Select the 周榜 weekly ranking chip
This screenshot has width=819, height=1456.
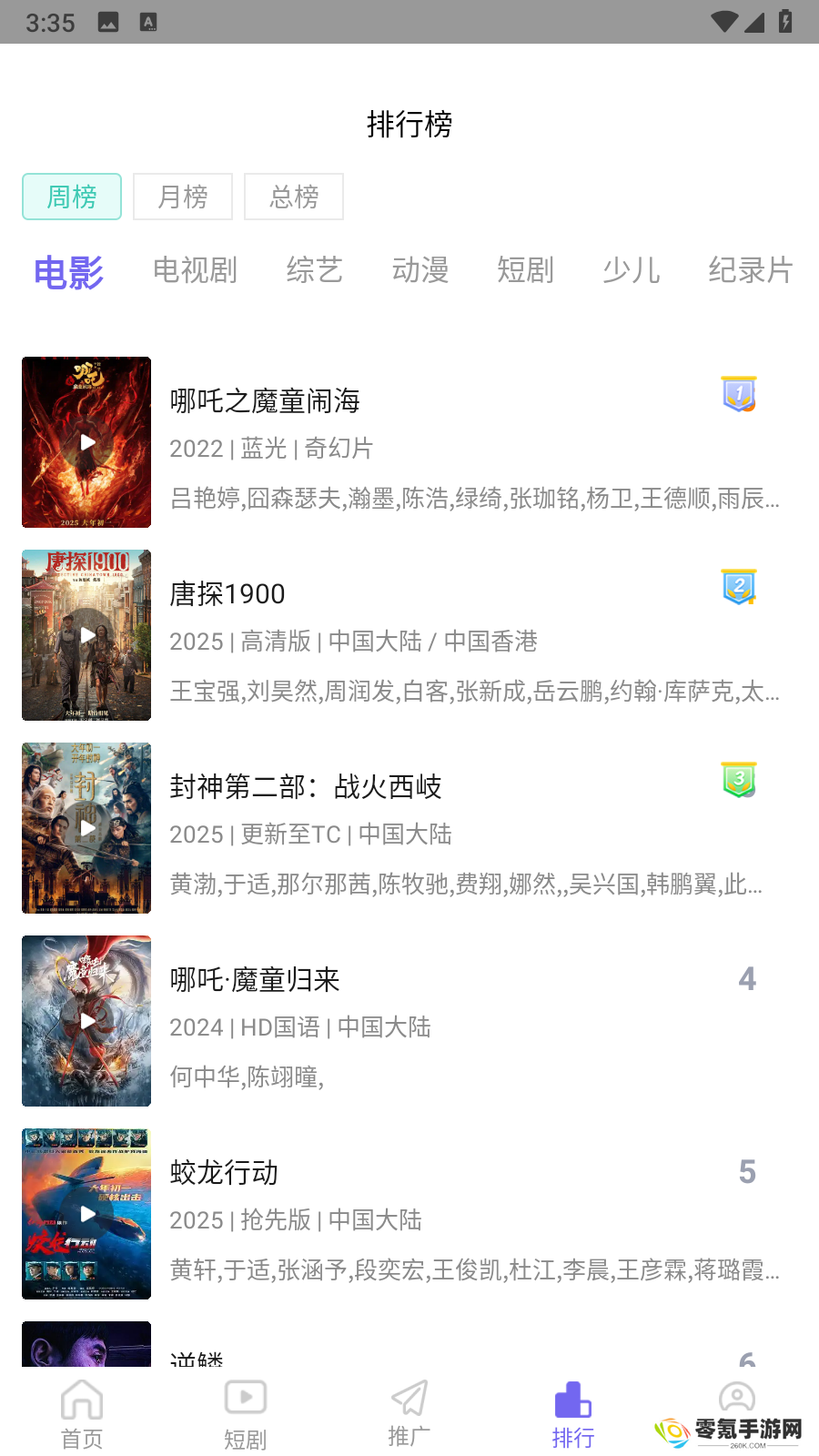pos(72,197)
